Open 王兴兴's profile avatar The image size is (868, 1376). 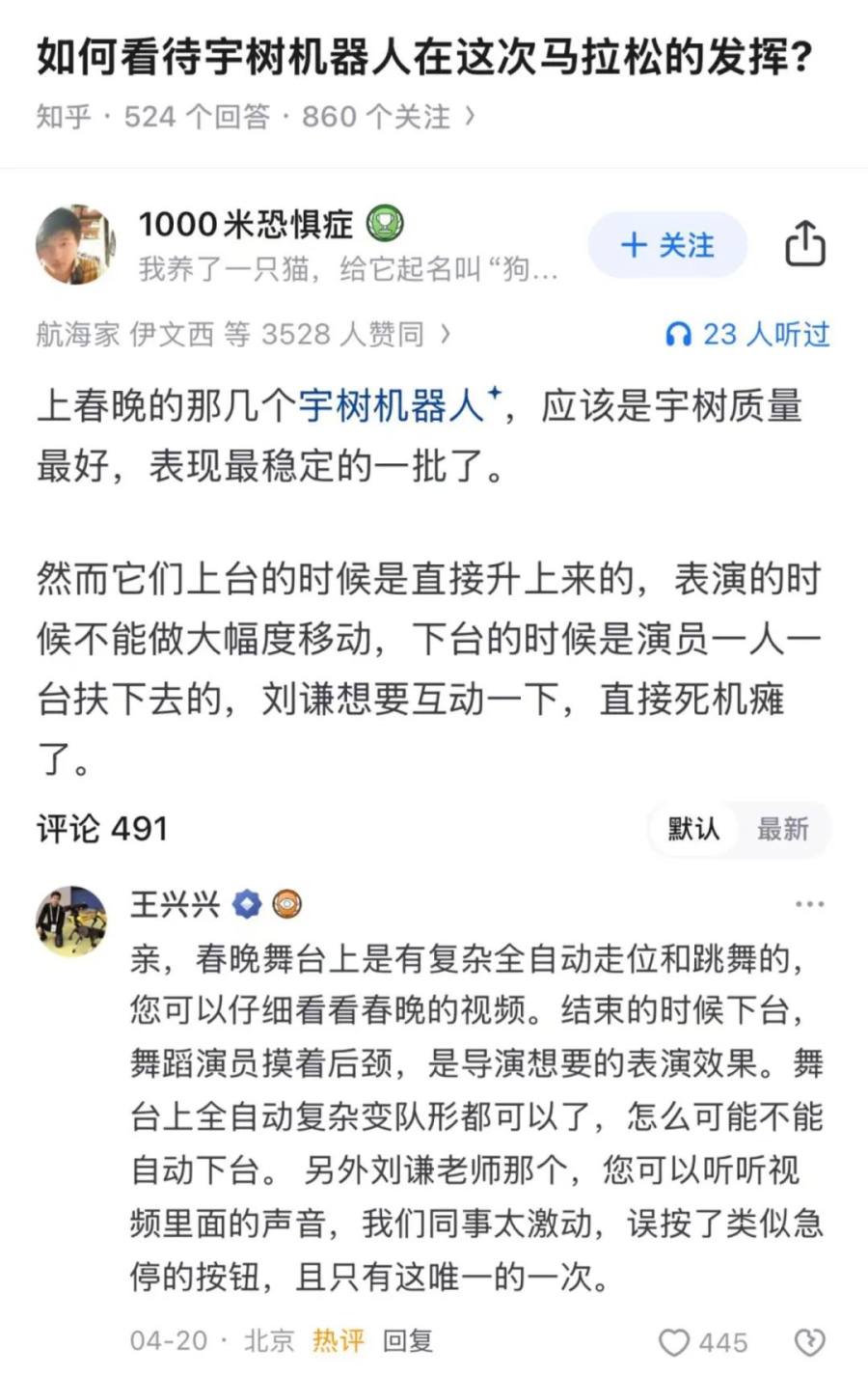point(71,920)
